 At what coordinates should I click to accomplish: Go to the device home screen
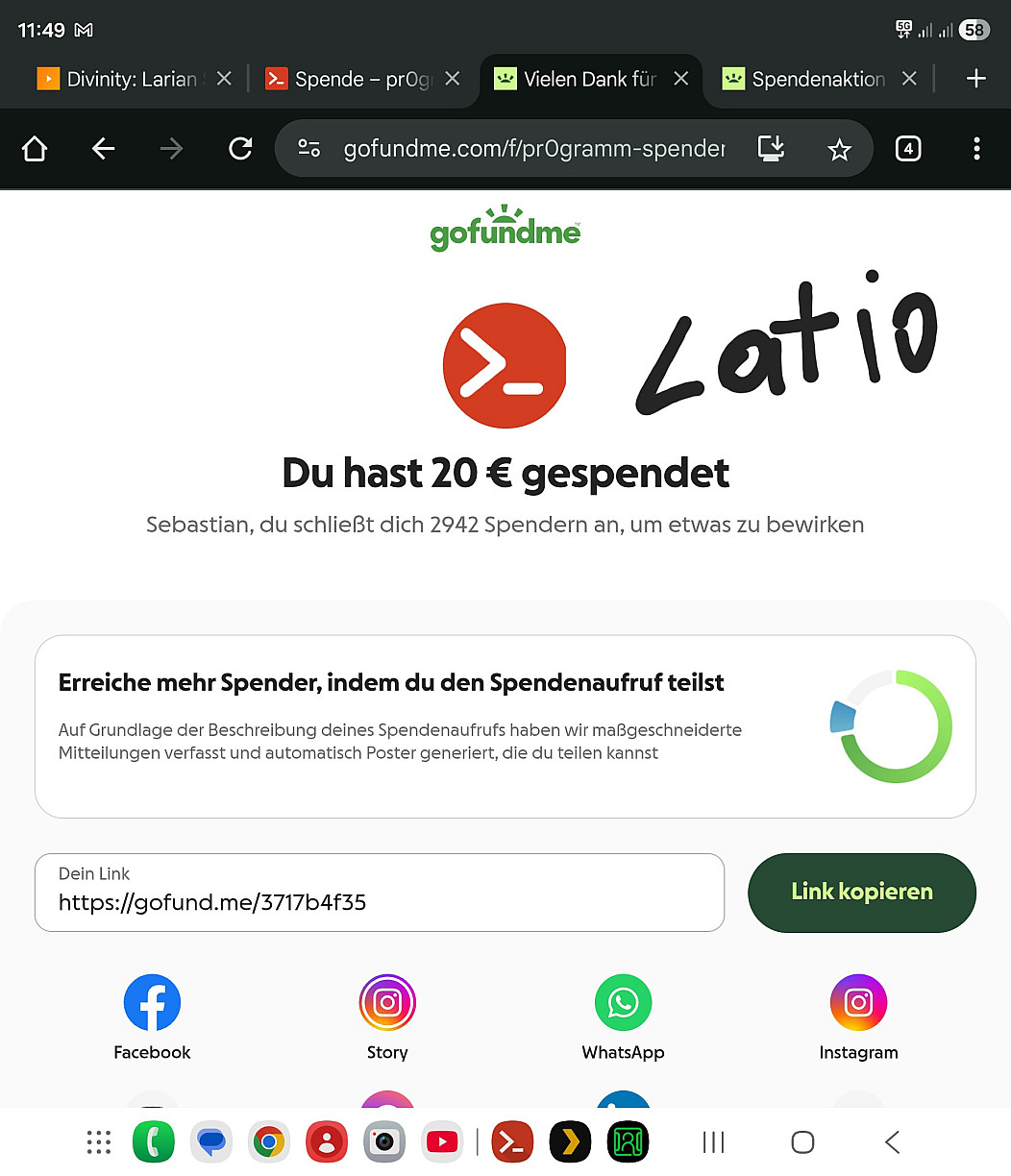coord(802,1141)
